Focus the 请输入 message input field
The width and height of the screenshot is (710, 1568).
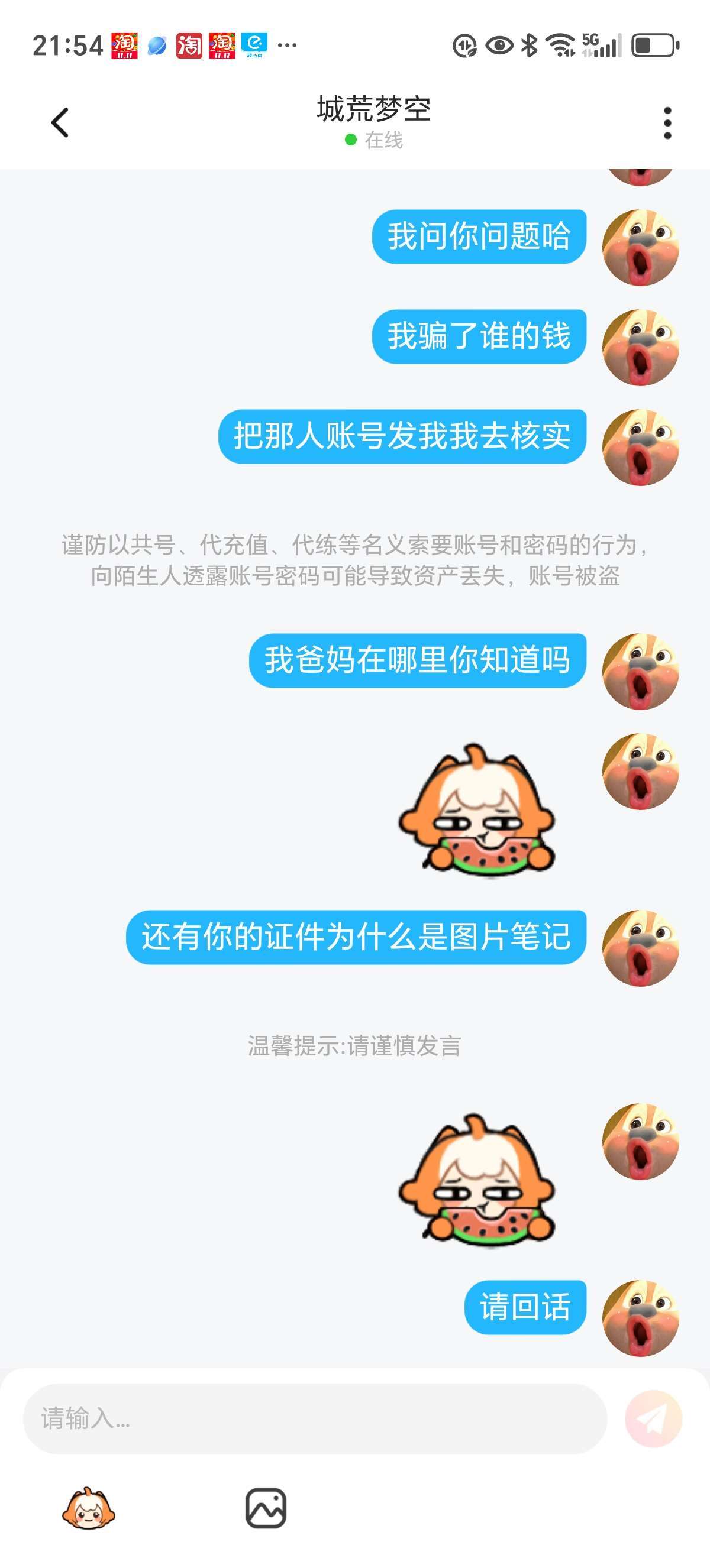coord(315,1419)
